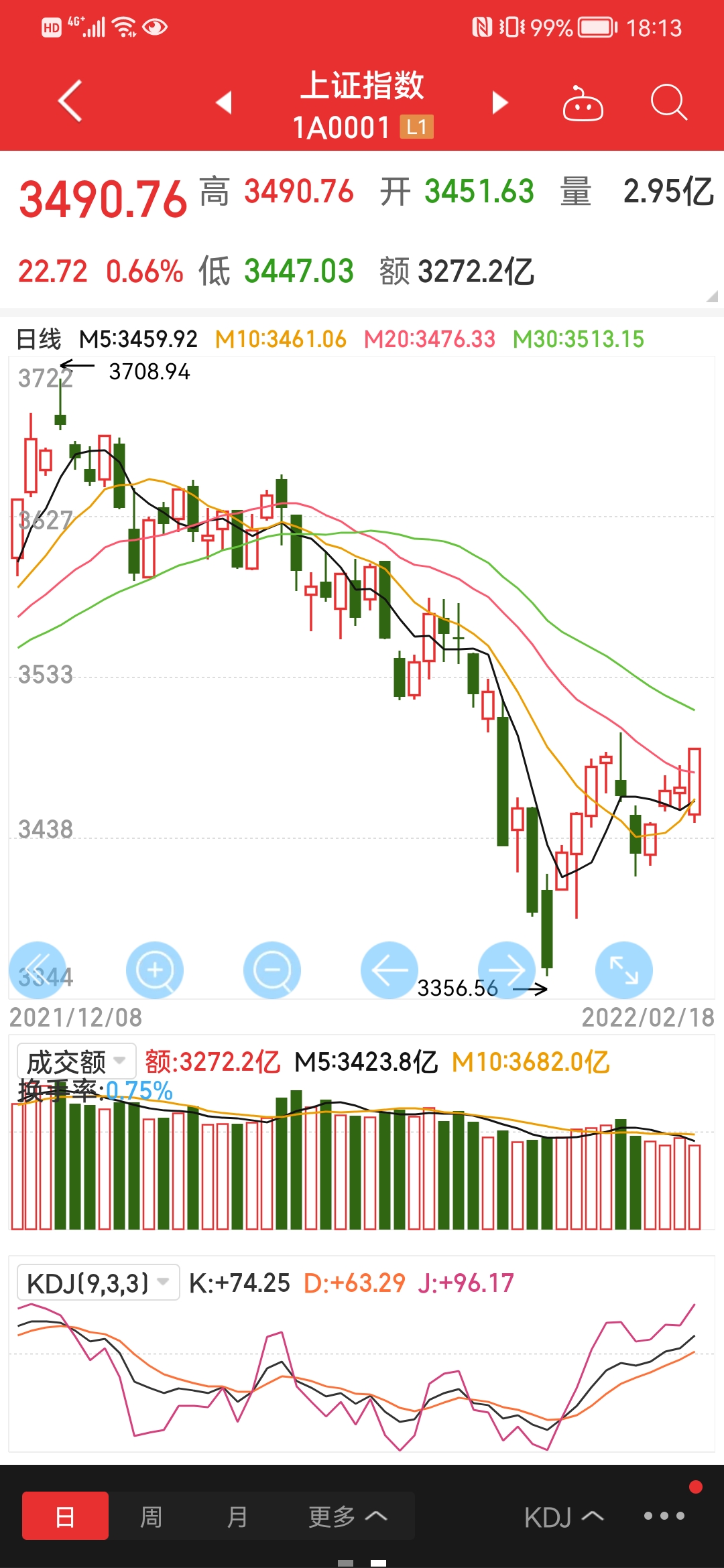Screen dimensions: 724x1568
Task: Jump to earliest data with double-left arrow
Action: pyautogui.click(x=38, y=970)
